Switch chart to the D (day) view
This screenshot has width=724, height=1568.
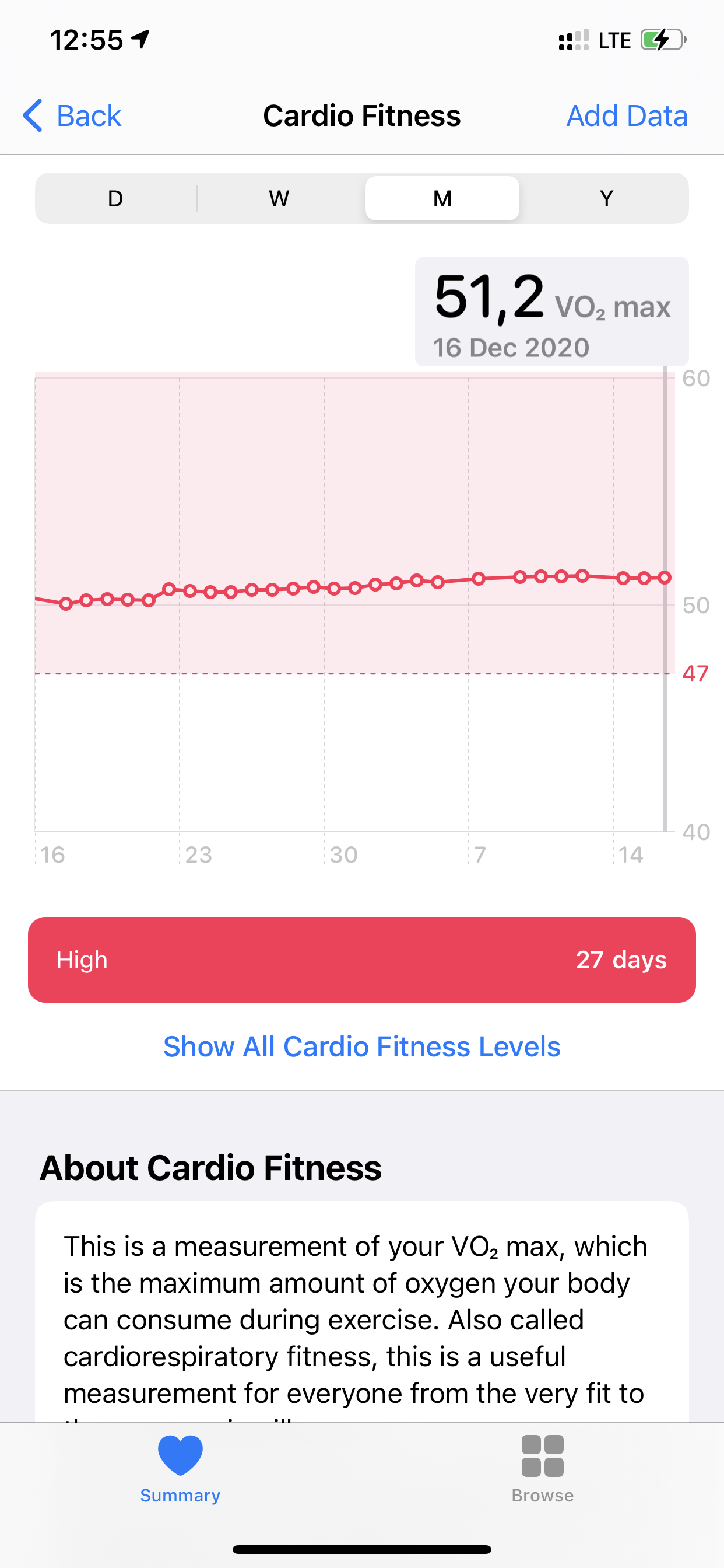[x=115, y=198]
